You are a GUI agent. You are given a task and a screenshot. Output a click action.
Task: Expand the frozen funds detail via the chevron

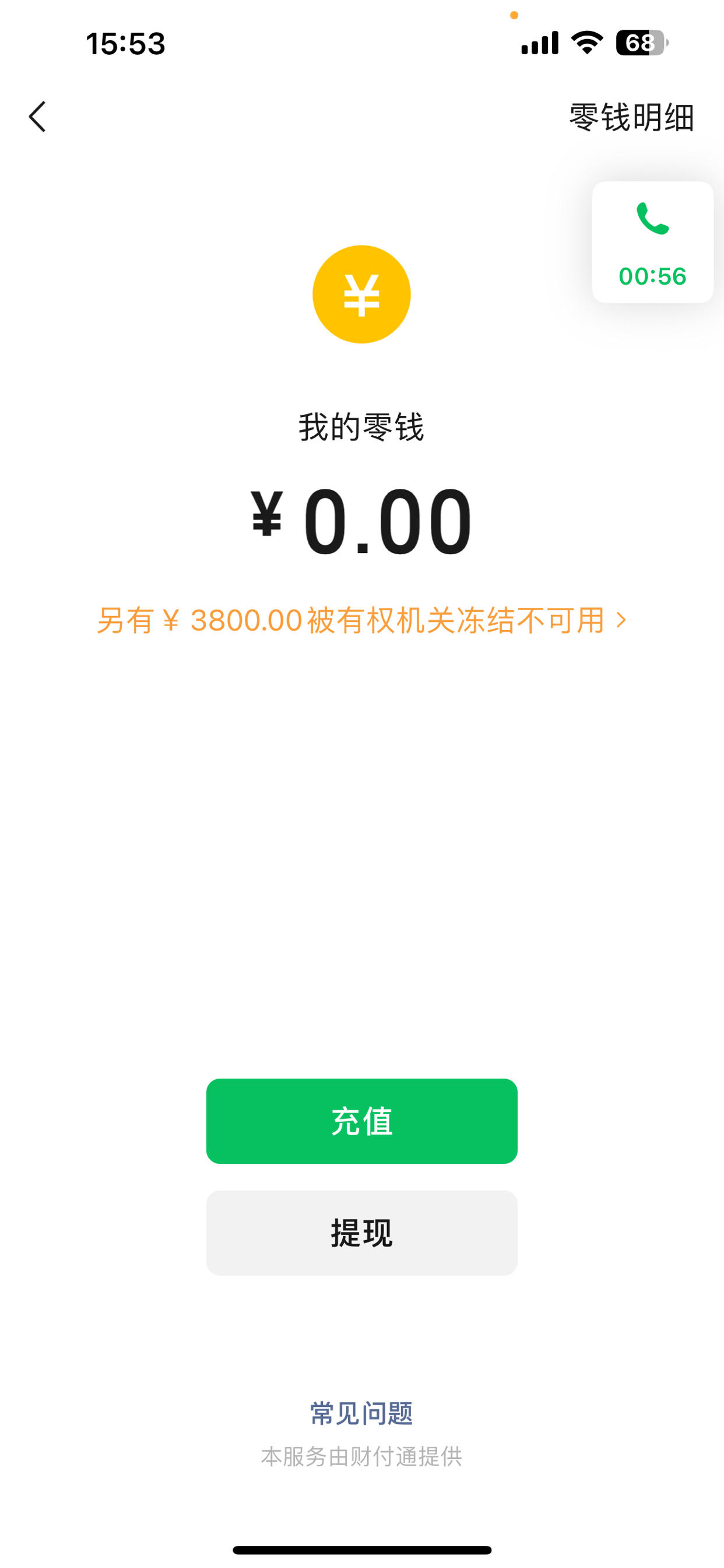coord(623,619)
